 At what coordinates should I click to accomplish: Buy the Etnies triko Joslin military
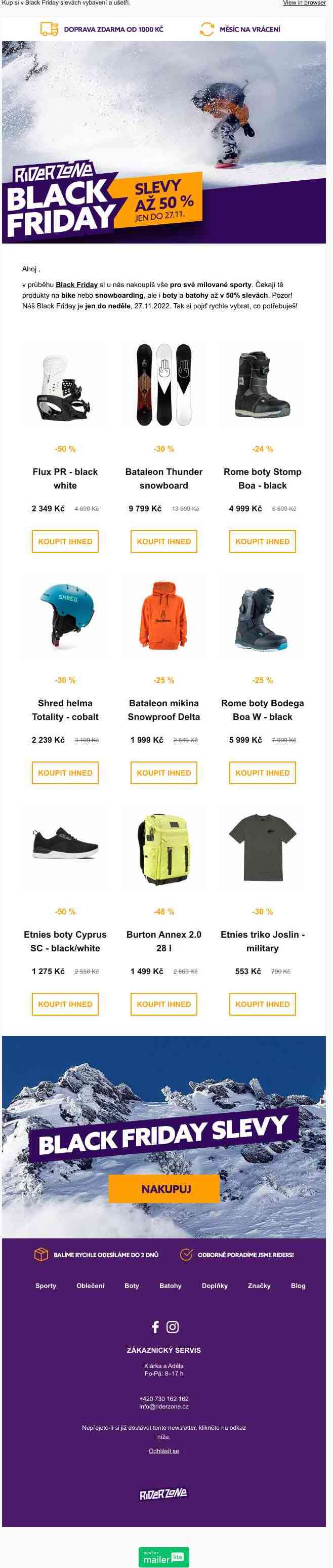point(262,1004)
